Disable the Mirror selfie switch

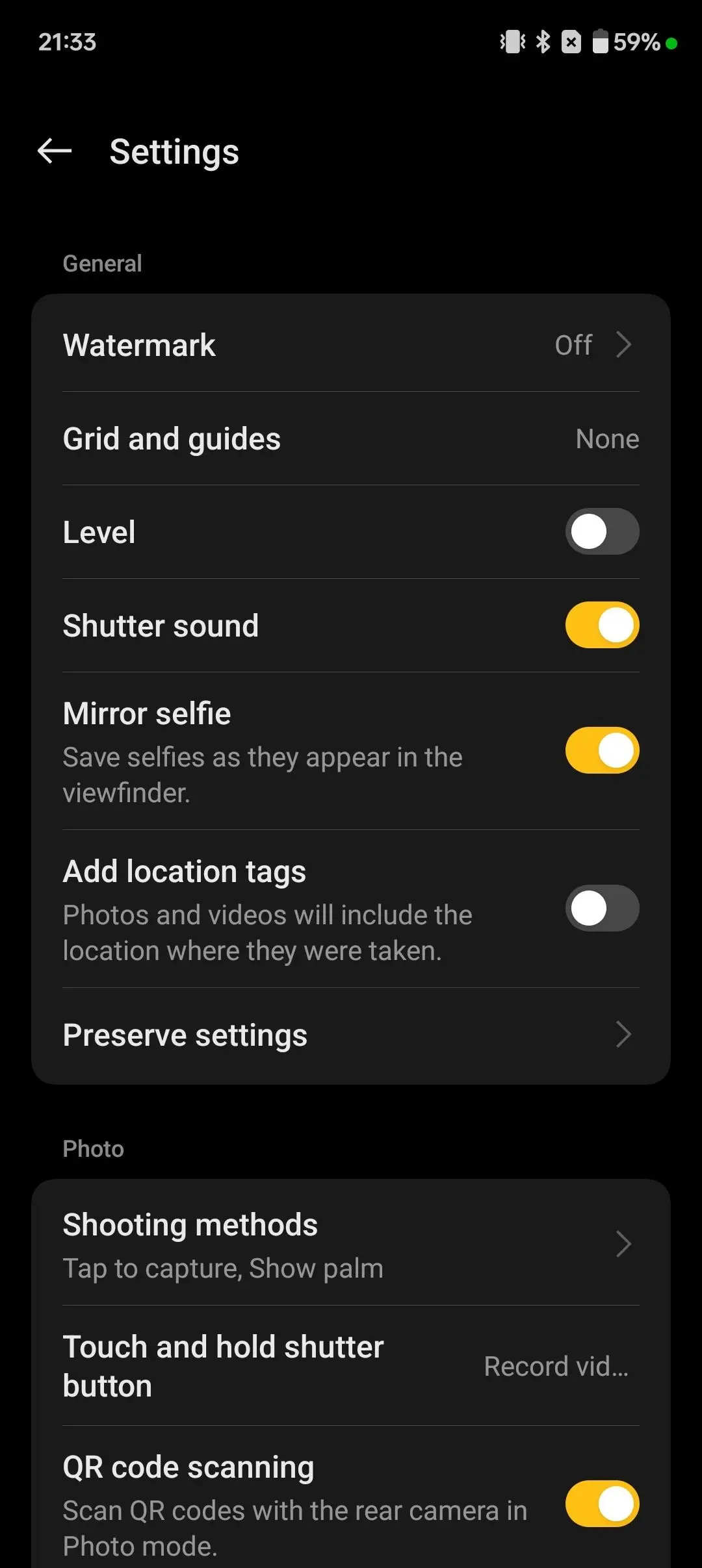pos(602,750)
